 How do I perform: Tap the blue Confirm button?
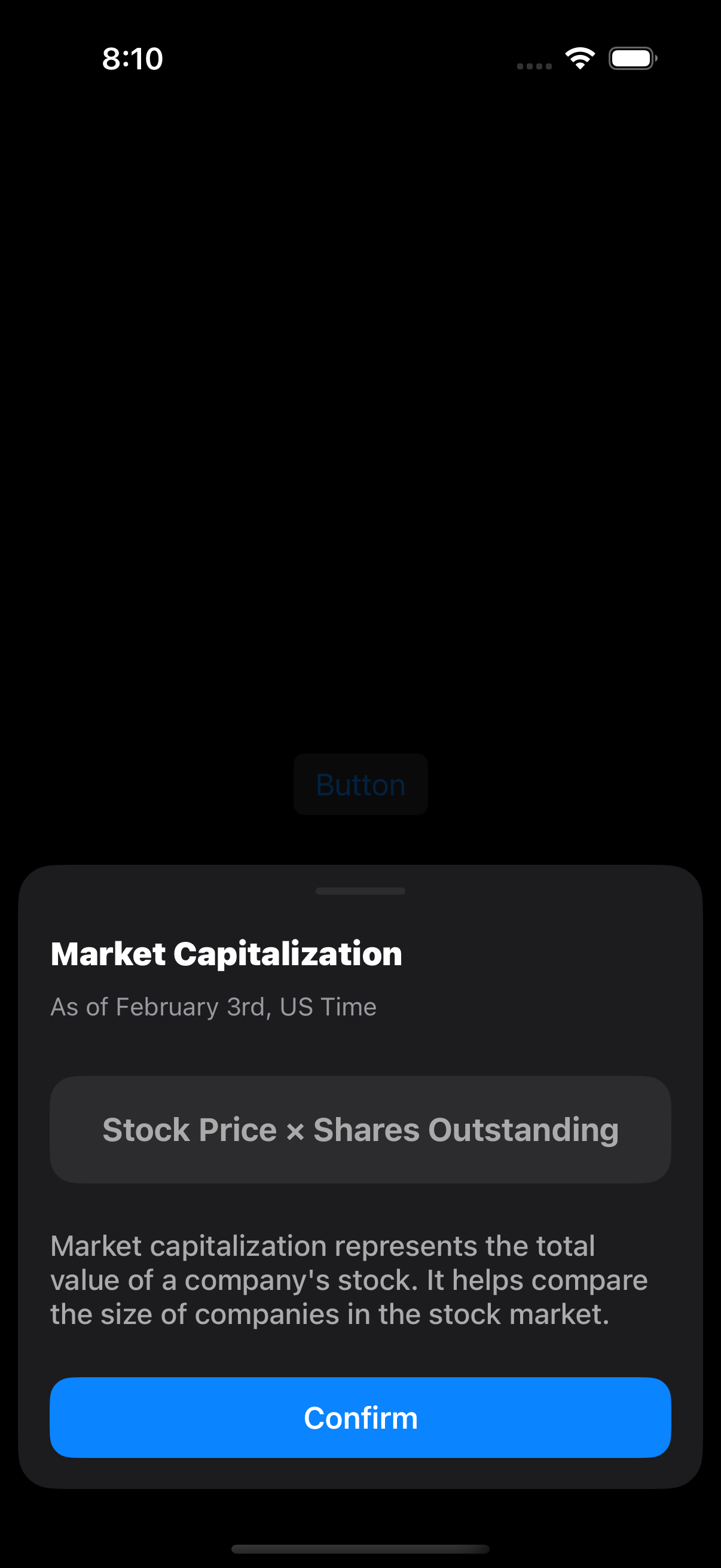click(x=360, y=1417)
